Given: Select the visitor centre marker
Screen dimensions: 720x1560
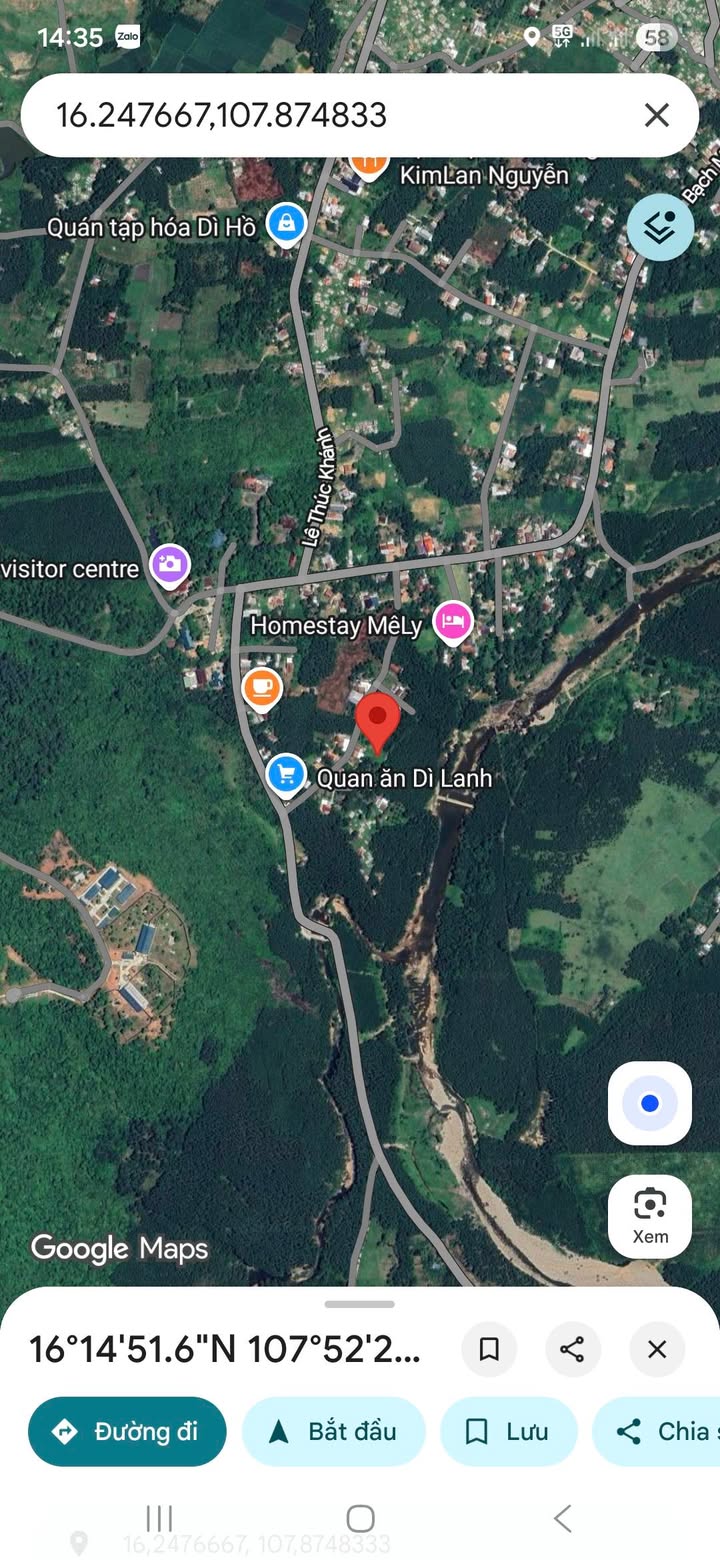Looking at the screenshot, I should 170,566.
